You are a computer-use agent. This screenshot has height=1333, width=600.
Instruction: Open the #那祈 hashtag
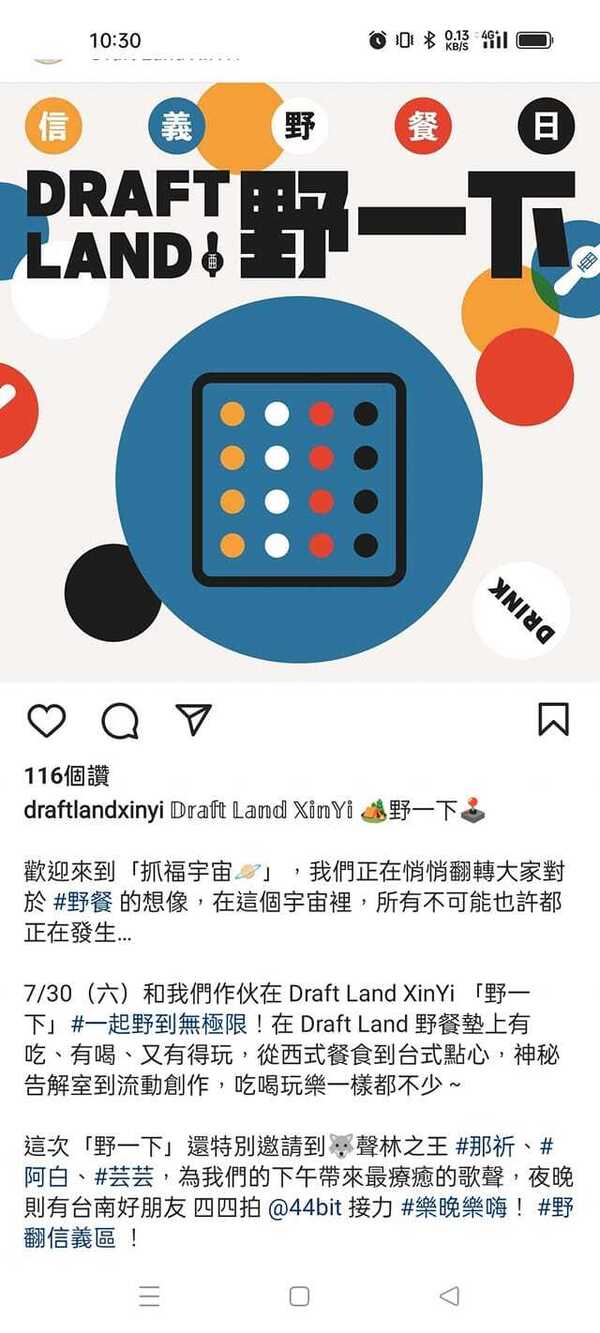[x=492, y=1145]
